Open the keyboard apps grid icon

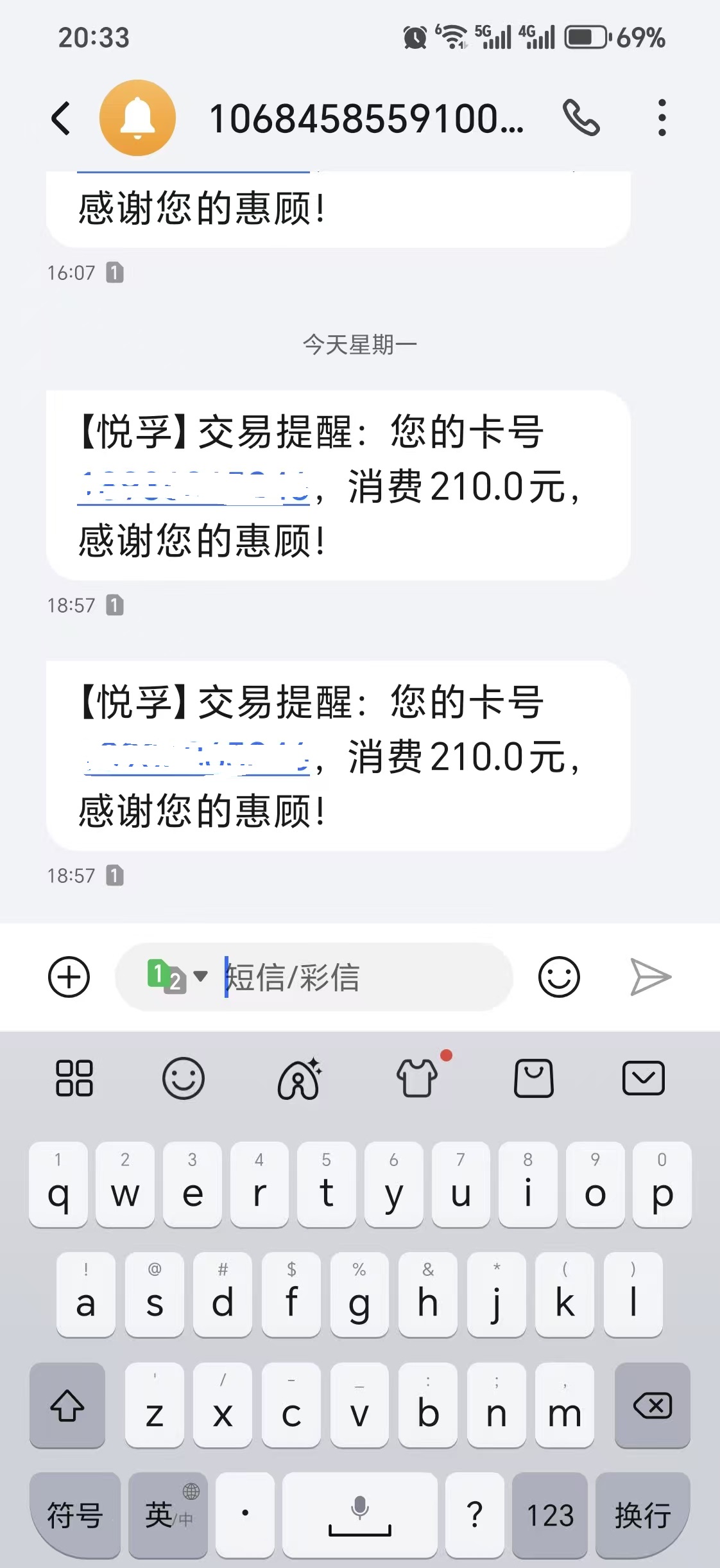75,1079
